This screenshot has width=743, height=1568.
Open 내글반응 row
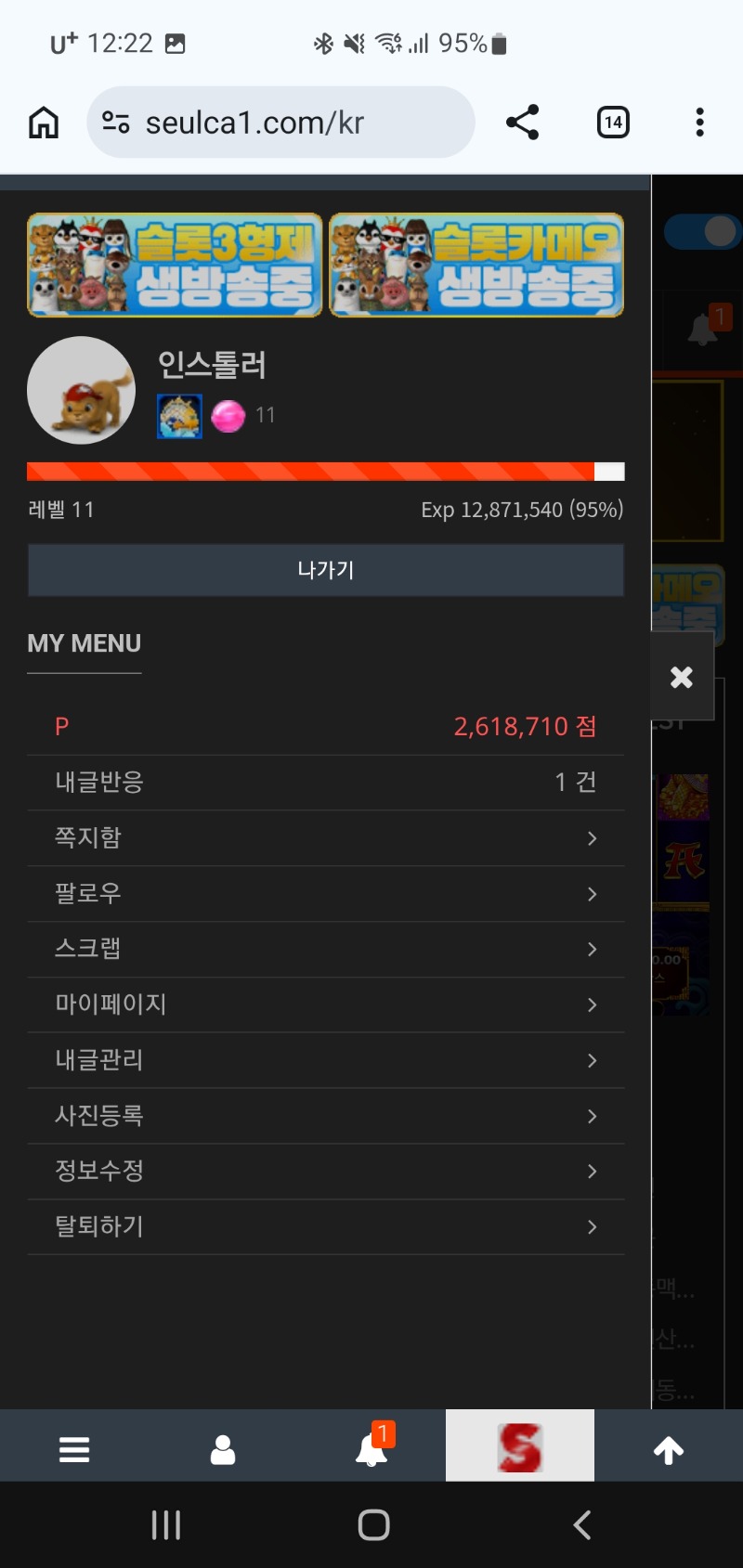coord(325,783)
